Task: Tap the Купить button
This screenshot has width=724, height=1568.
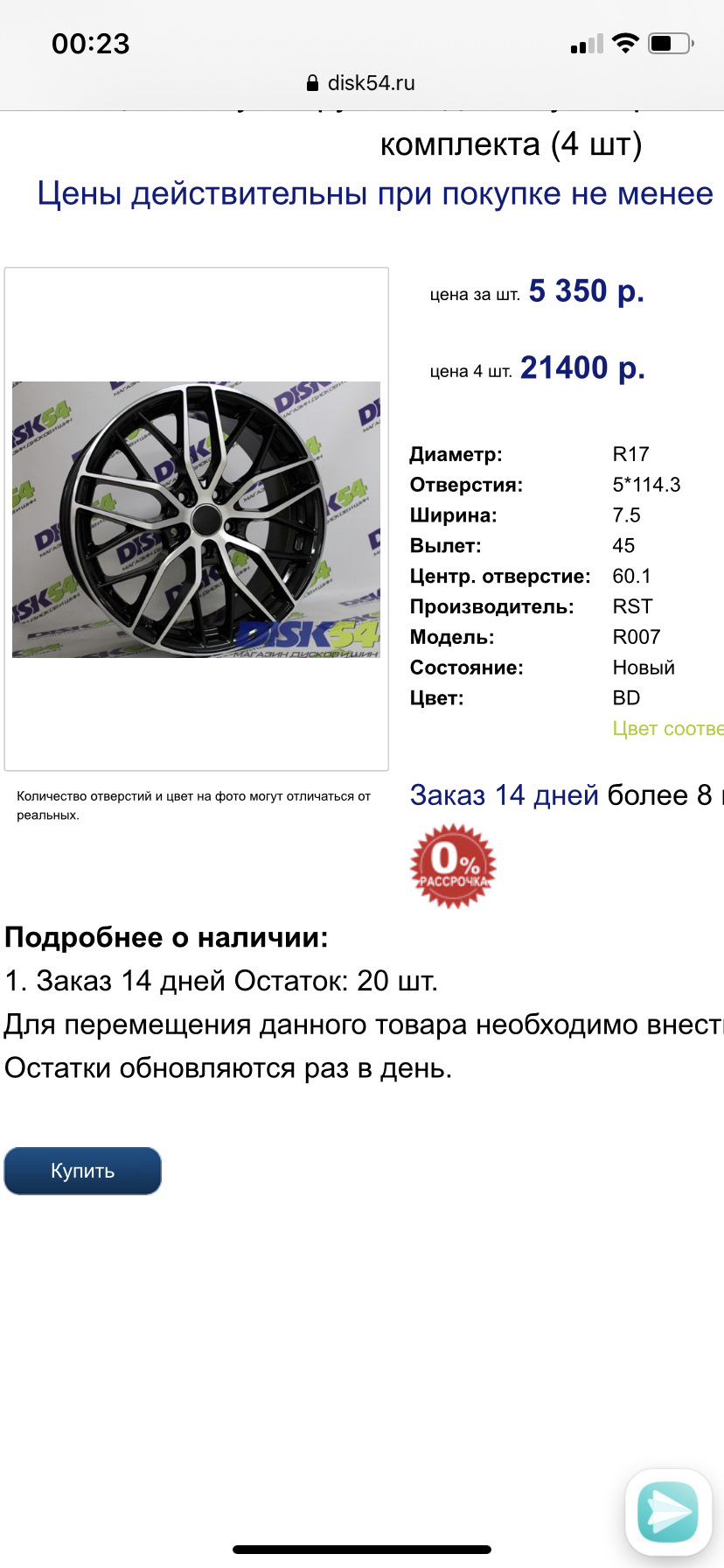Action: pos(83,1171)
